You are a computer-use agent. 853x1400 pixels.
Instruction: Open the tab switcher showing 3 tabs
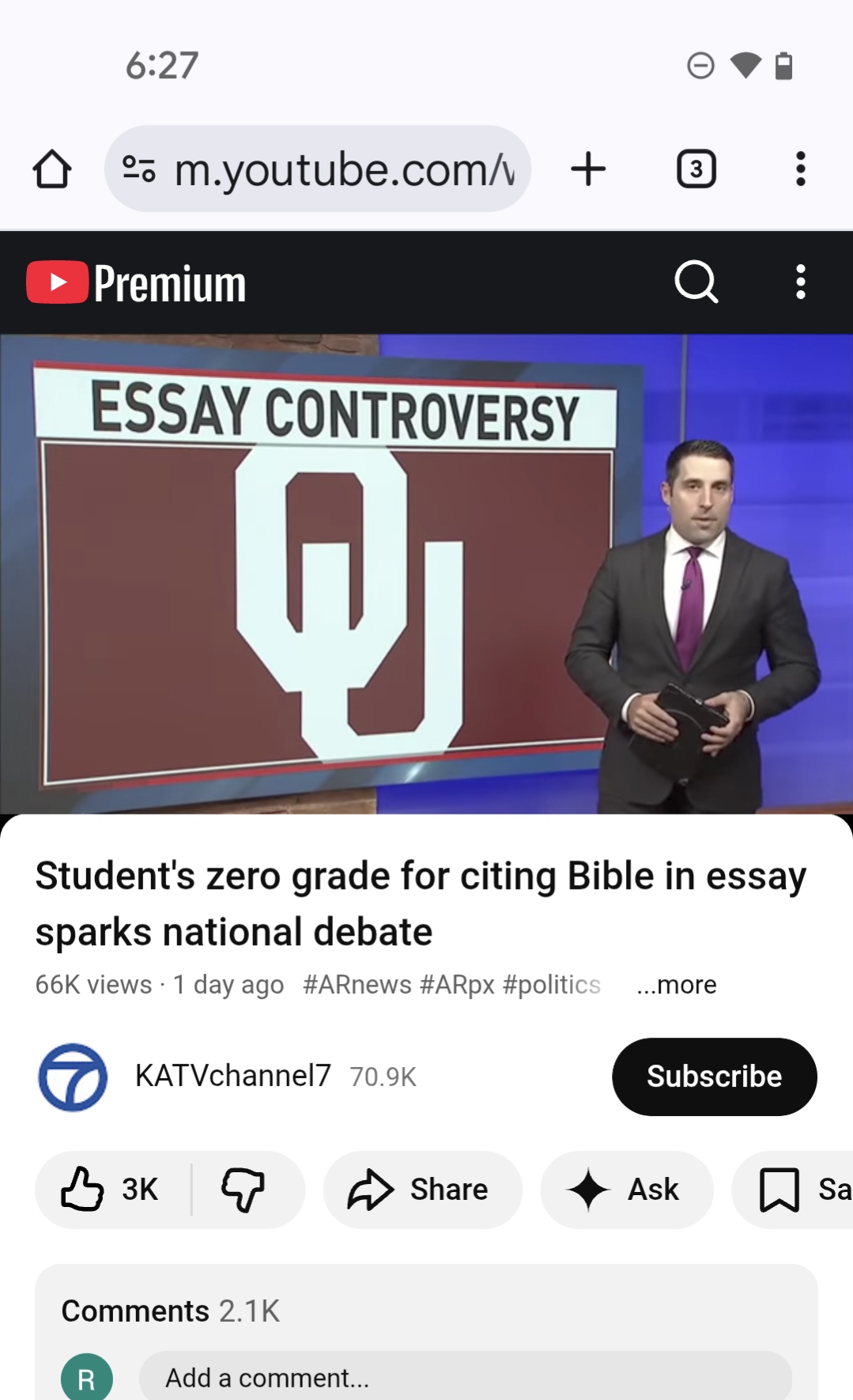(696, 168)
